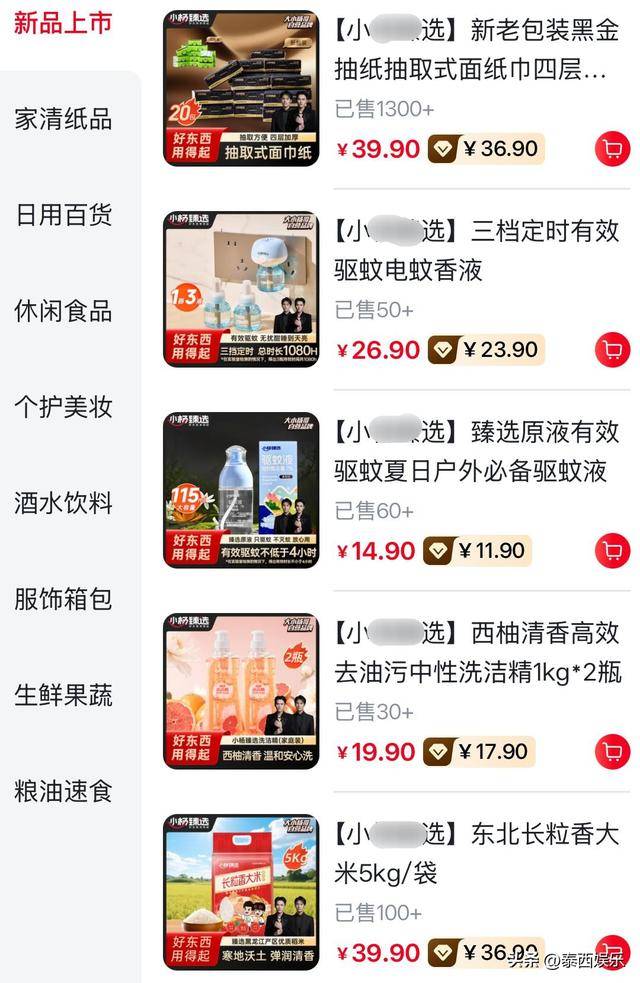Viewport: 640px width, 983px height.
Task: Select the 生鲜果蔬 category
Action: pos(62,695)
